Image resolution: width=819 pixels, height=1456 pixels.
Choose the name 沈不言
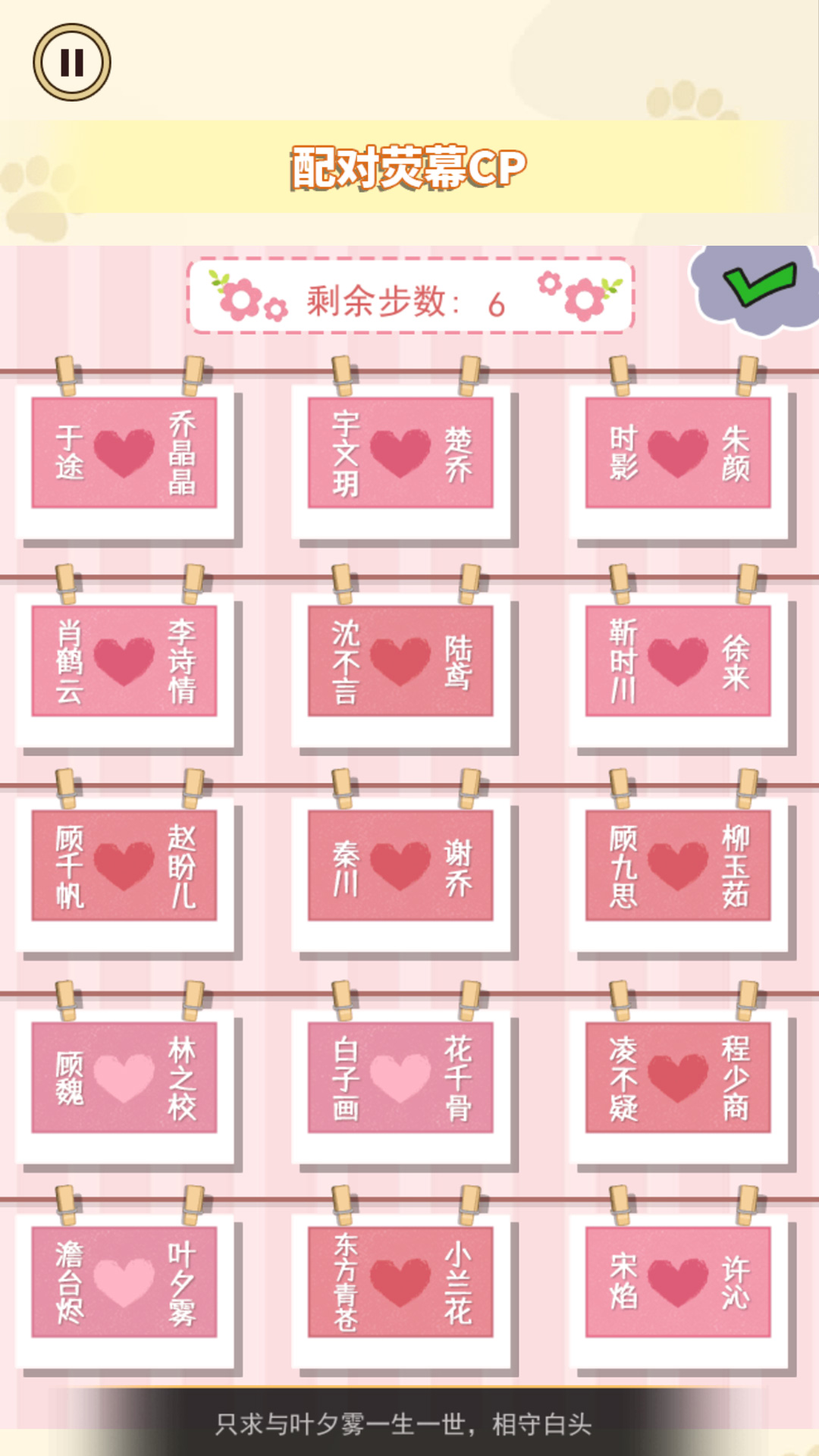[346, 661]
